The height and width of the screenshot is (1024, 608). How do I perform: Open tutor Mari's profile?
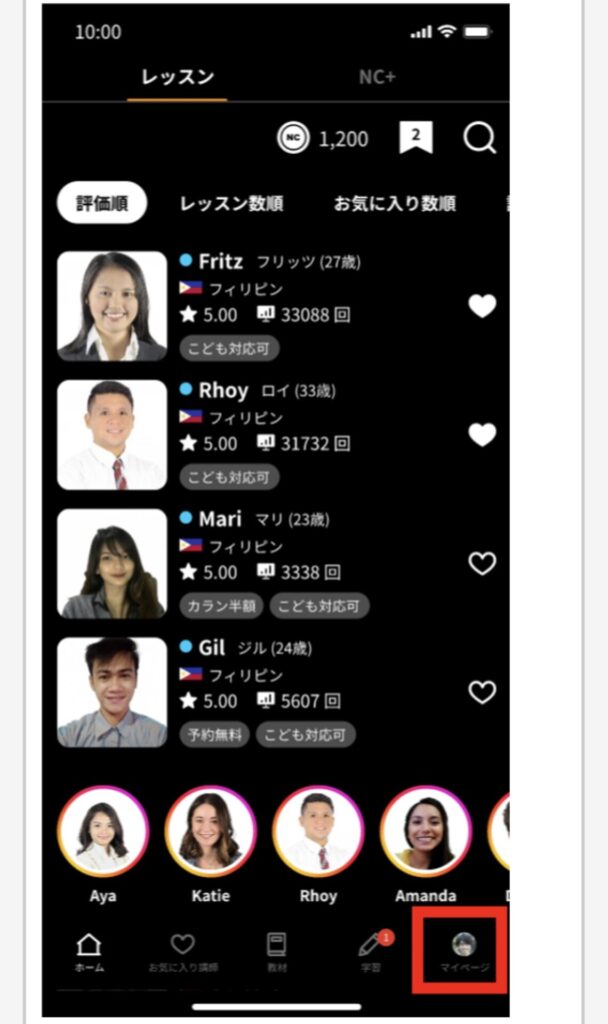click(112, 564)
